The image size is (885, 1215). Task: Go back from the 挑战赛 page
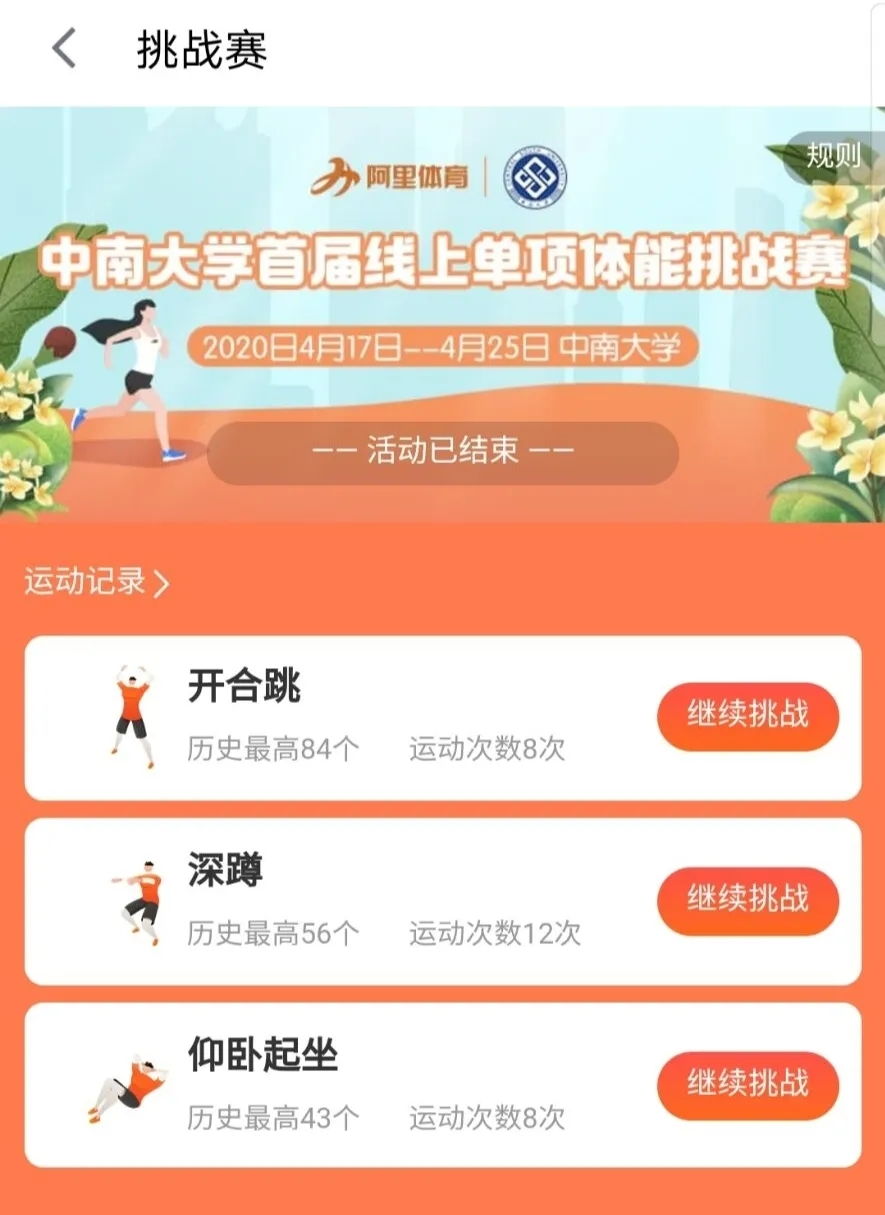64,49
